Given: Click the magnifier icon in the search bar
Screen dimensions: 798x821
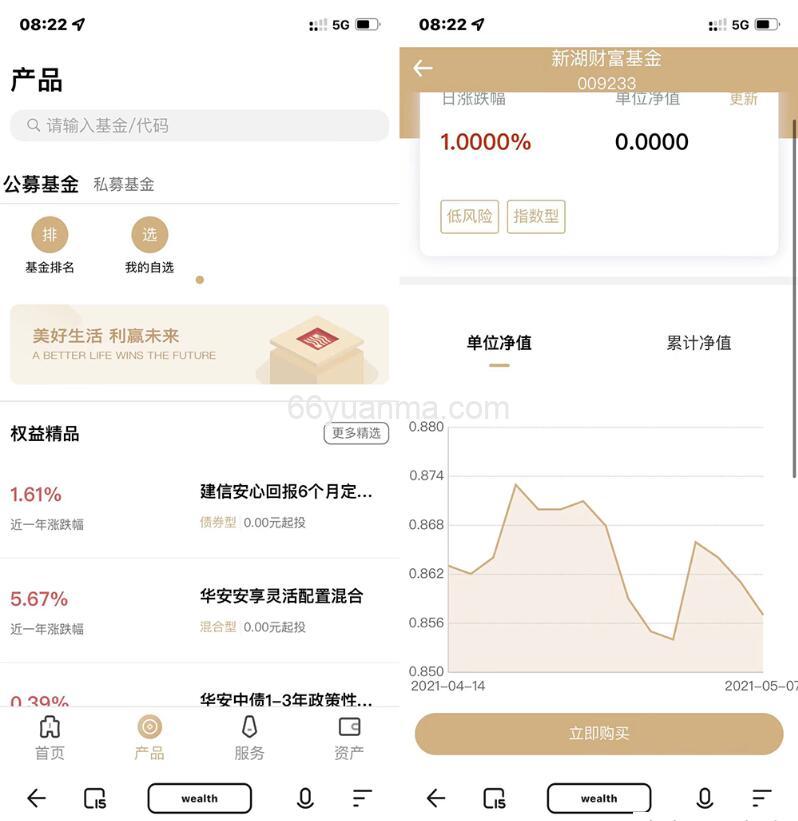Looking at the screenshot, I should [34, 125].
